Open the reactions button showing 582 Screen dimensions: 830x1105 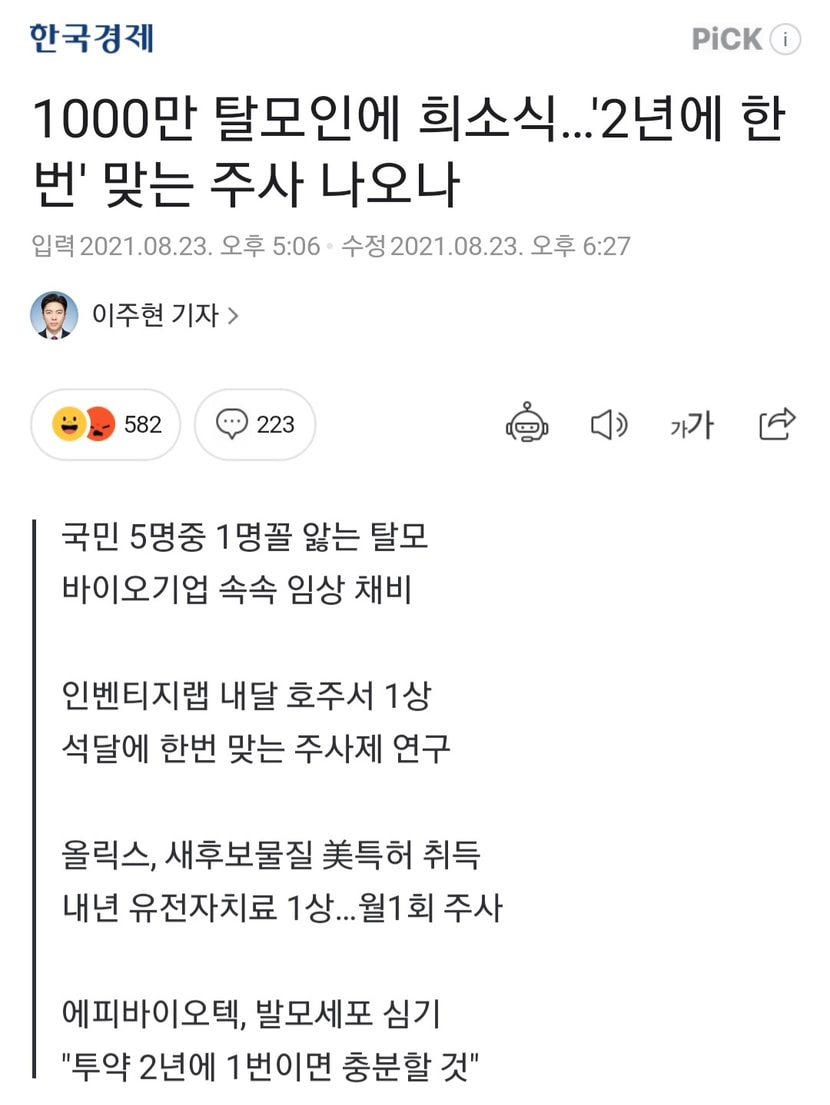pos(106,424)
